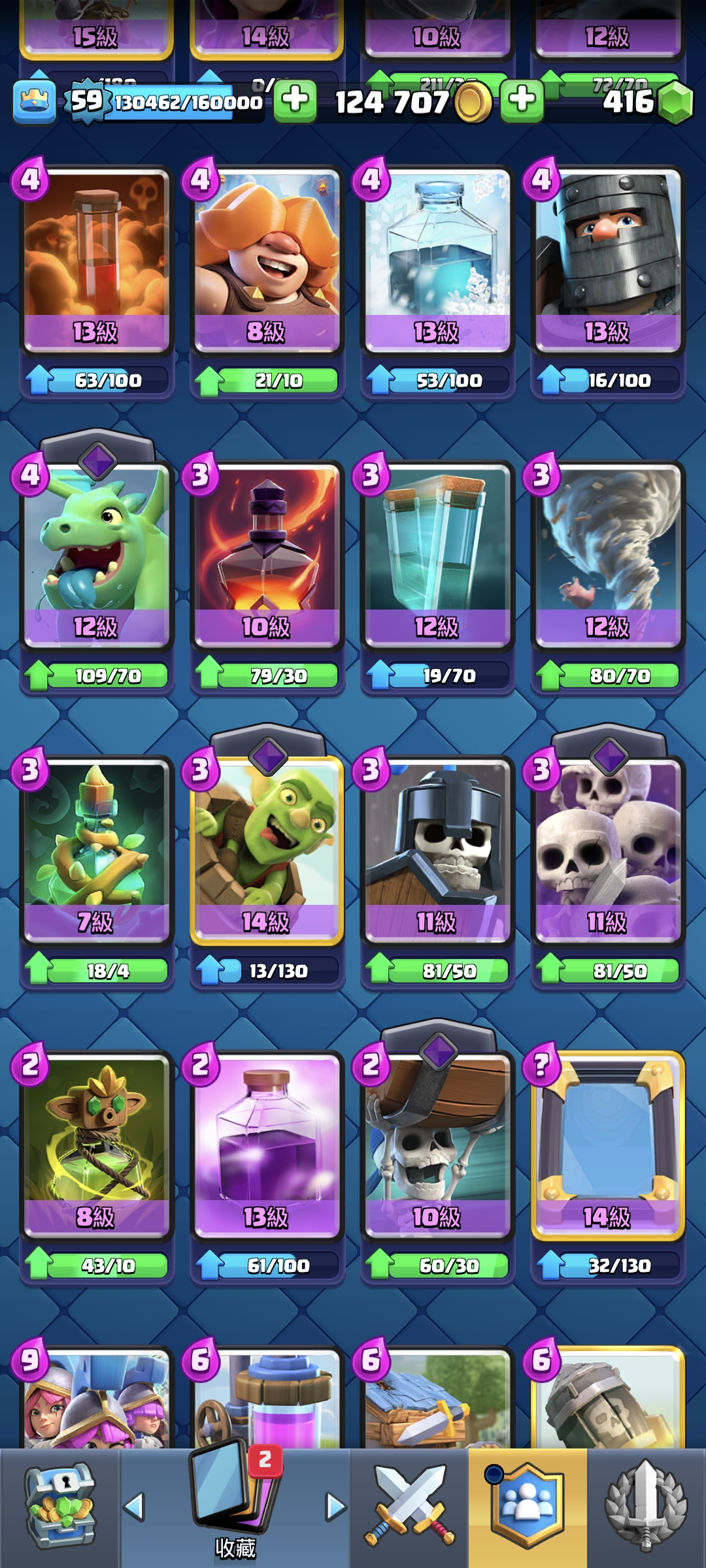Image resolution: width=706 pixels, height=1568 pixels.
Task: Tap the left arrow beside 收藏
Action: point(134,1507)
